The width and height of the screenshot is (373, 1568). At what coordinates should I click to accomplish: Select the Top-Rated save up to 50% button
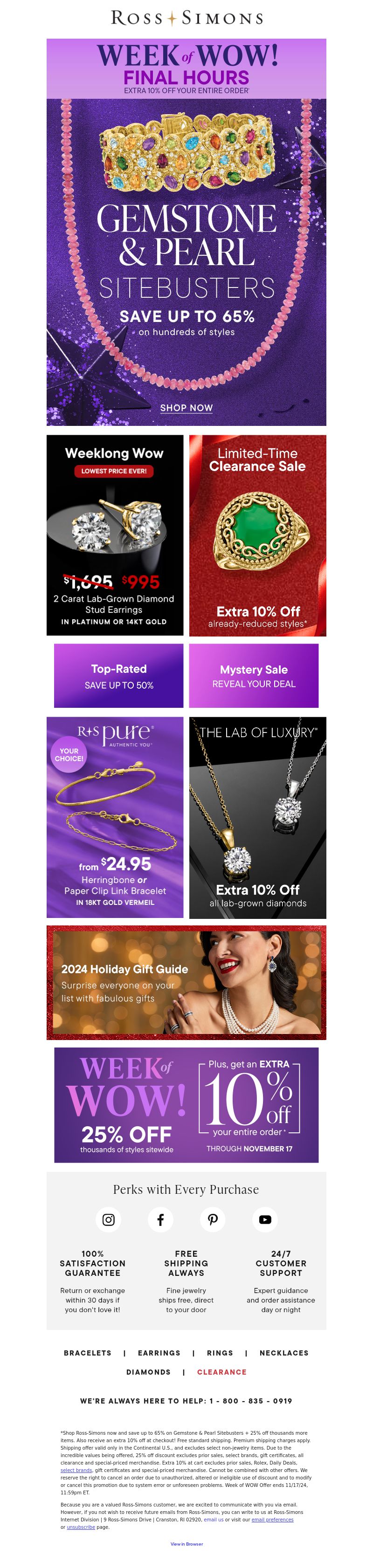(x=118, y=675)
